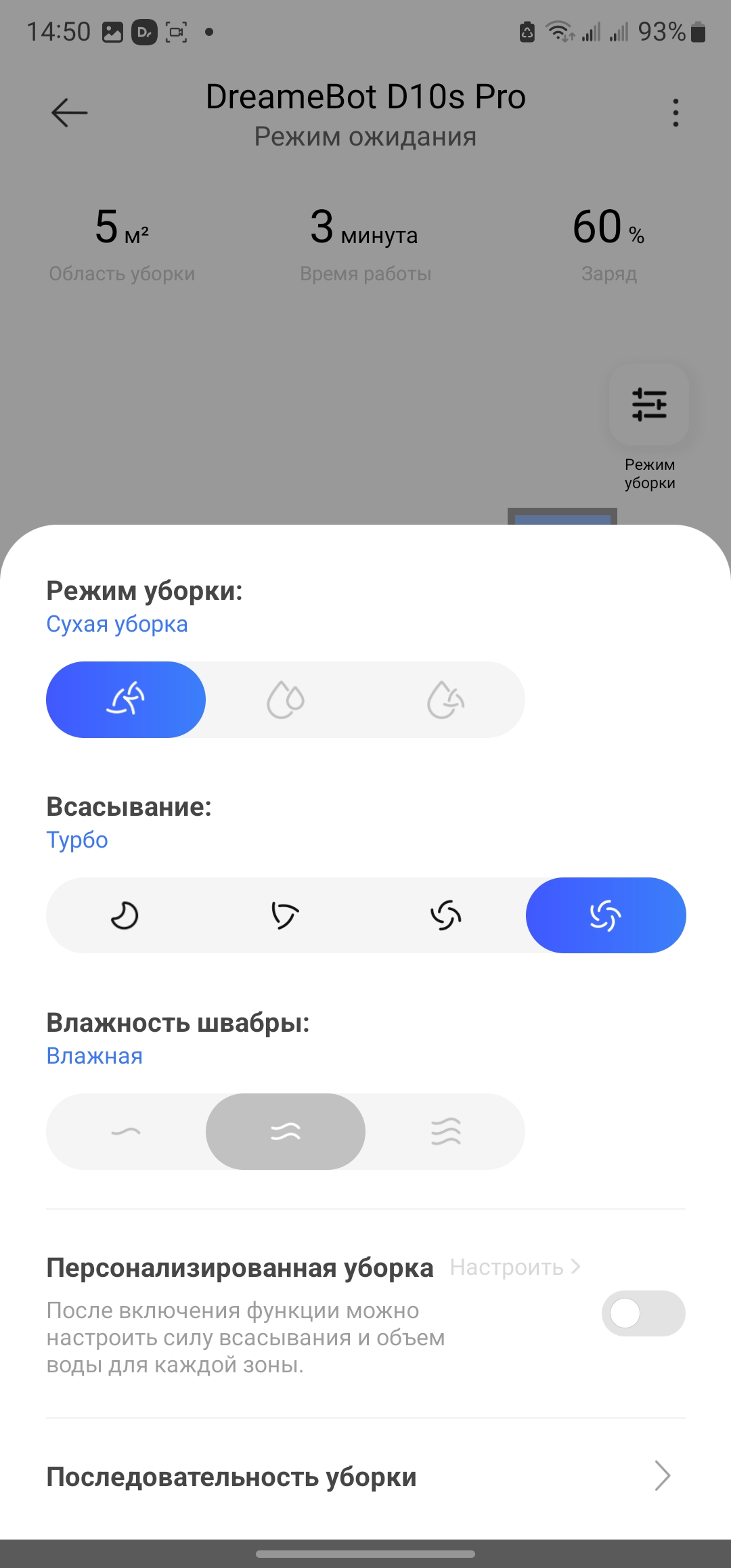Set mop humidity to the wettest level
This screenshot has height=1568, width=731.
pos(445,1131)
